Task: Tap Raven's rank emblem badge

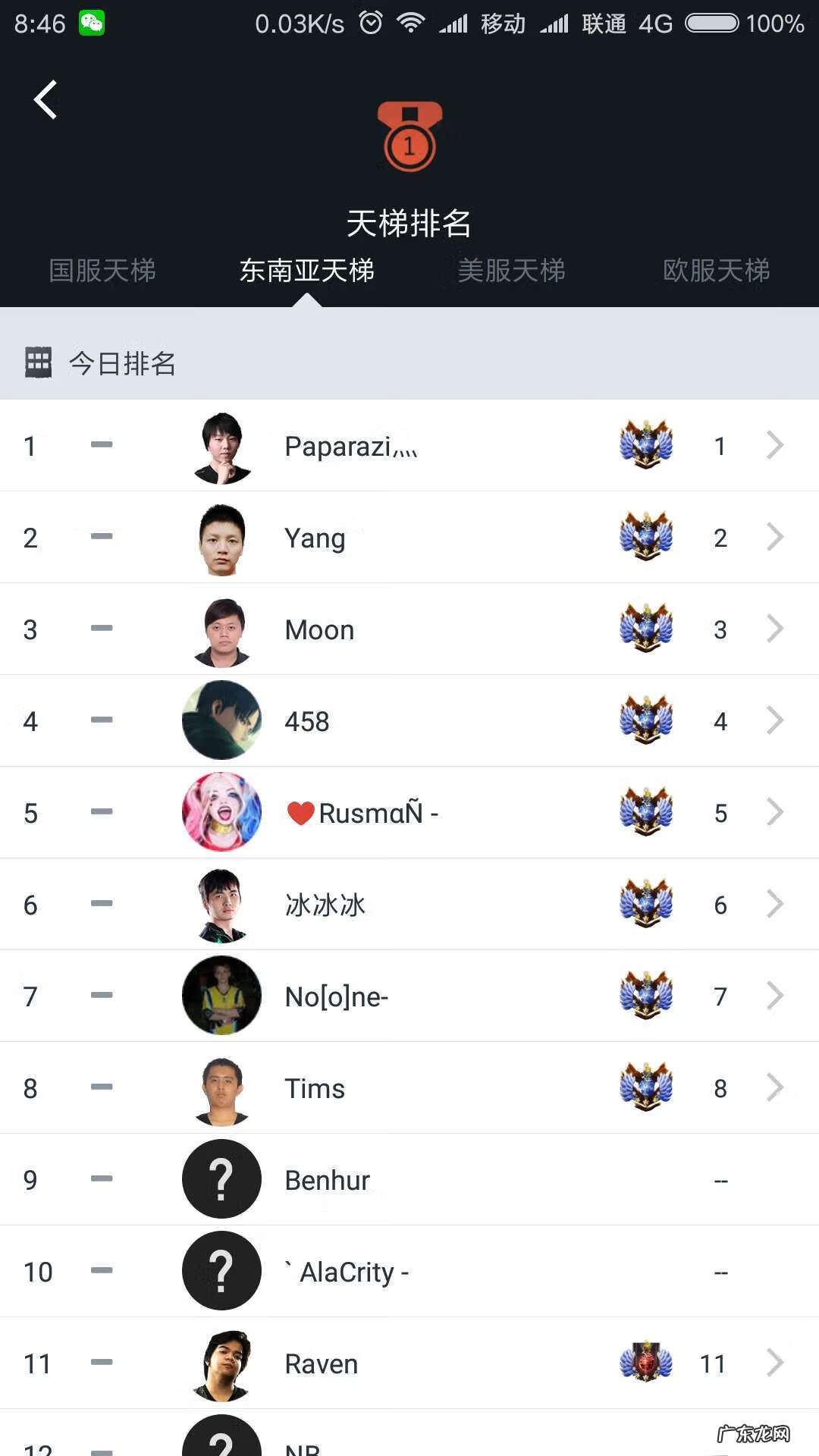Action: click(645, 1363)
